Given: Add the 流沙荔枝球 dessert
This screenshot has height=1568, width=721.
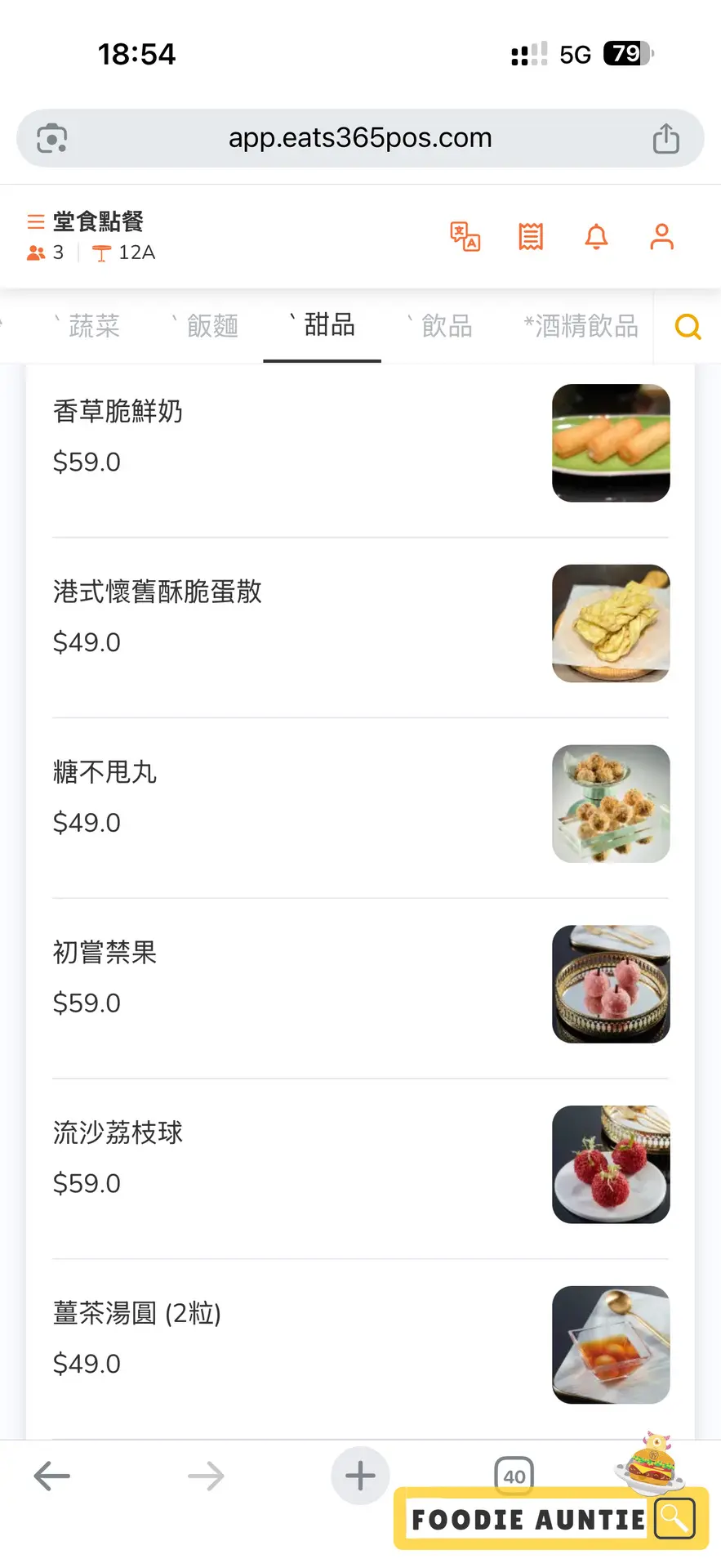Looking at the screenshot, I should click(118, 1133).
